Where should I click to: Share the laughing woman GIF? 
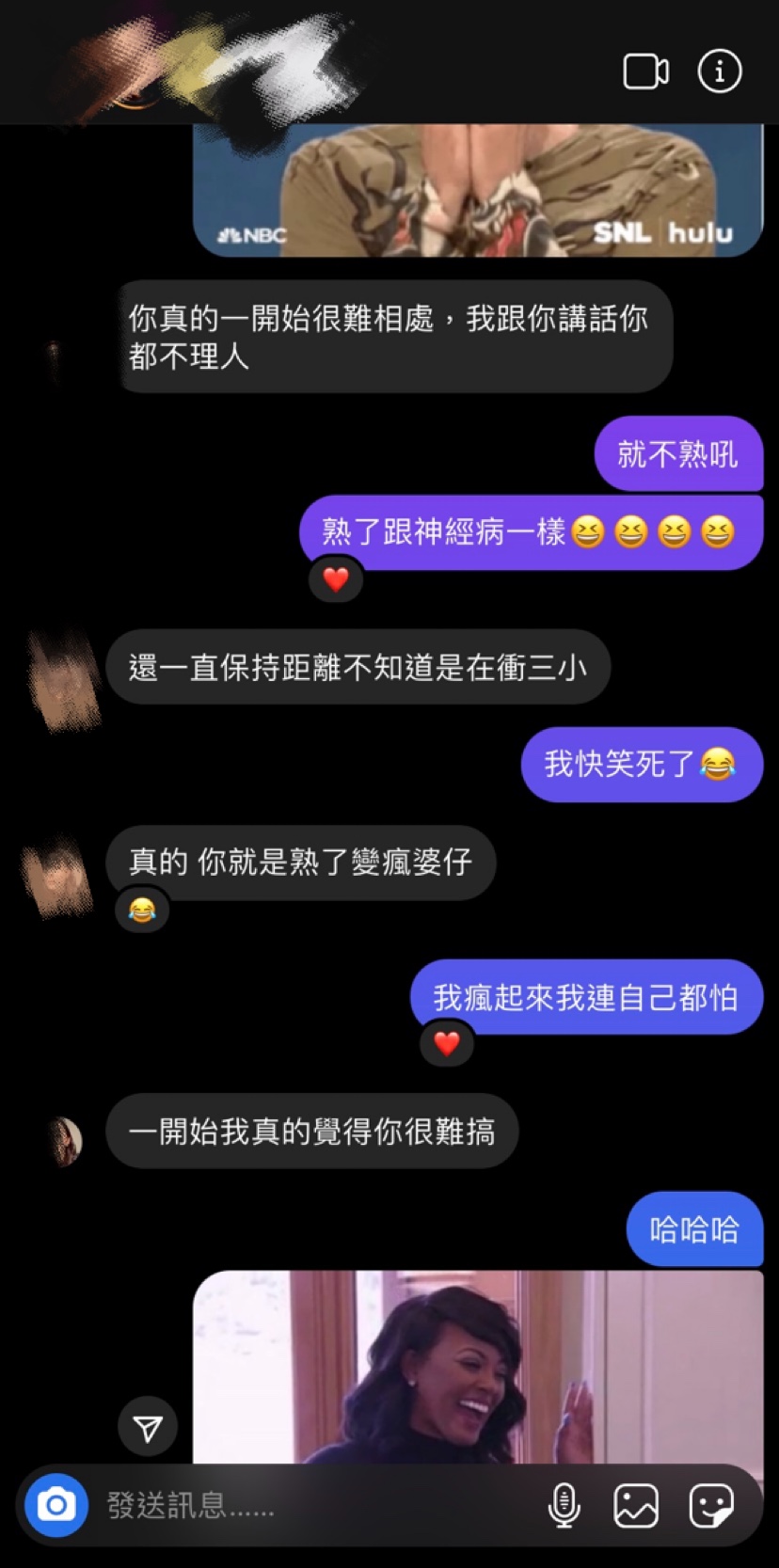(x=148, y=1429)
